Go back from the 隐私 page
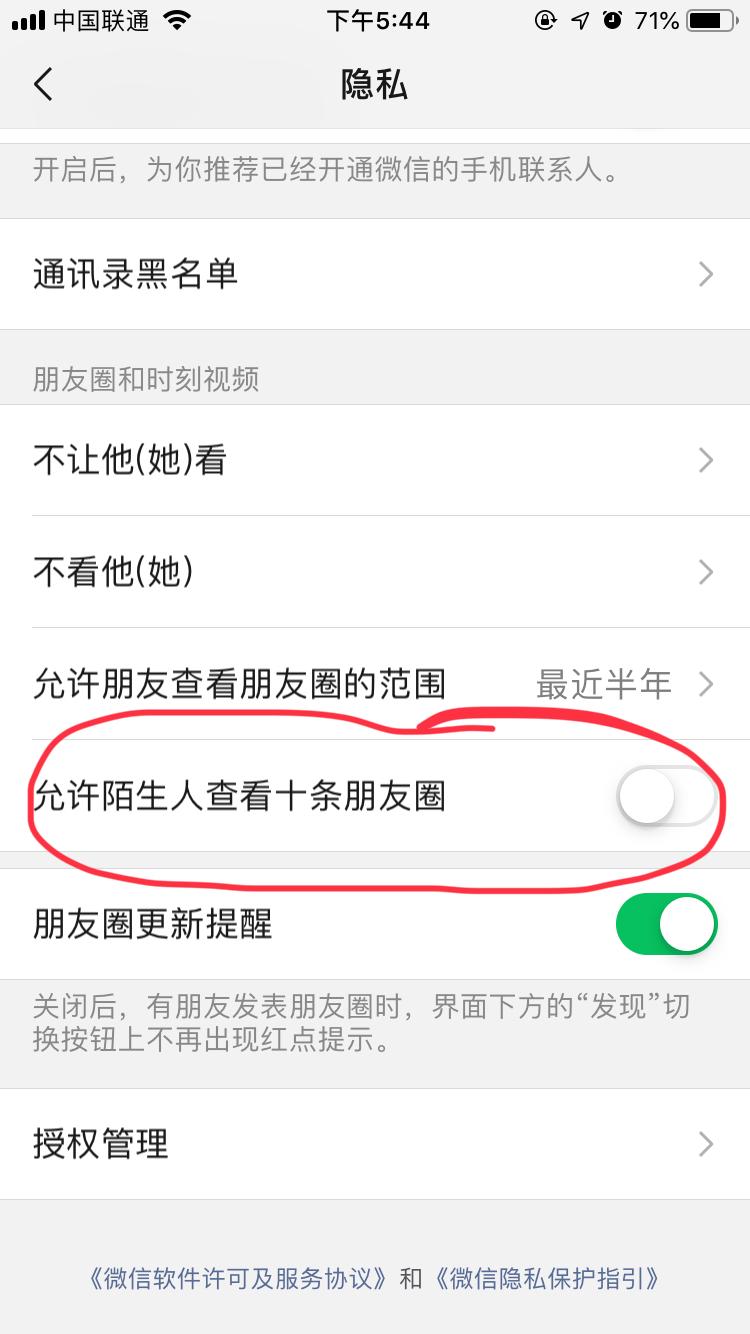 click(43, 85)
